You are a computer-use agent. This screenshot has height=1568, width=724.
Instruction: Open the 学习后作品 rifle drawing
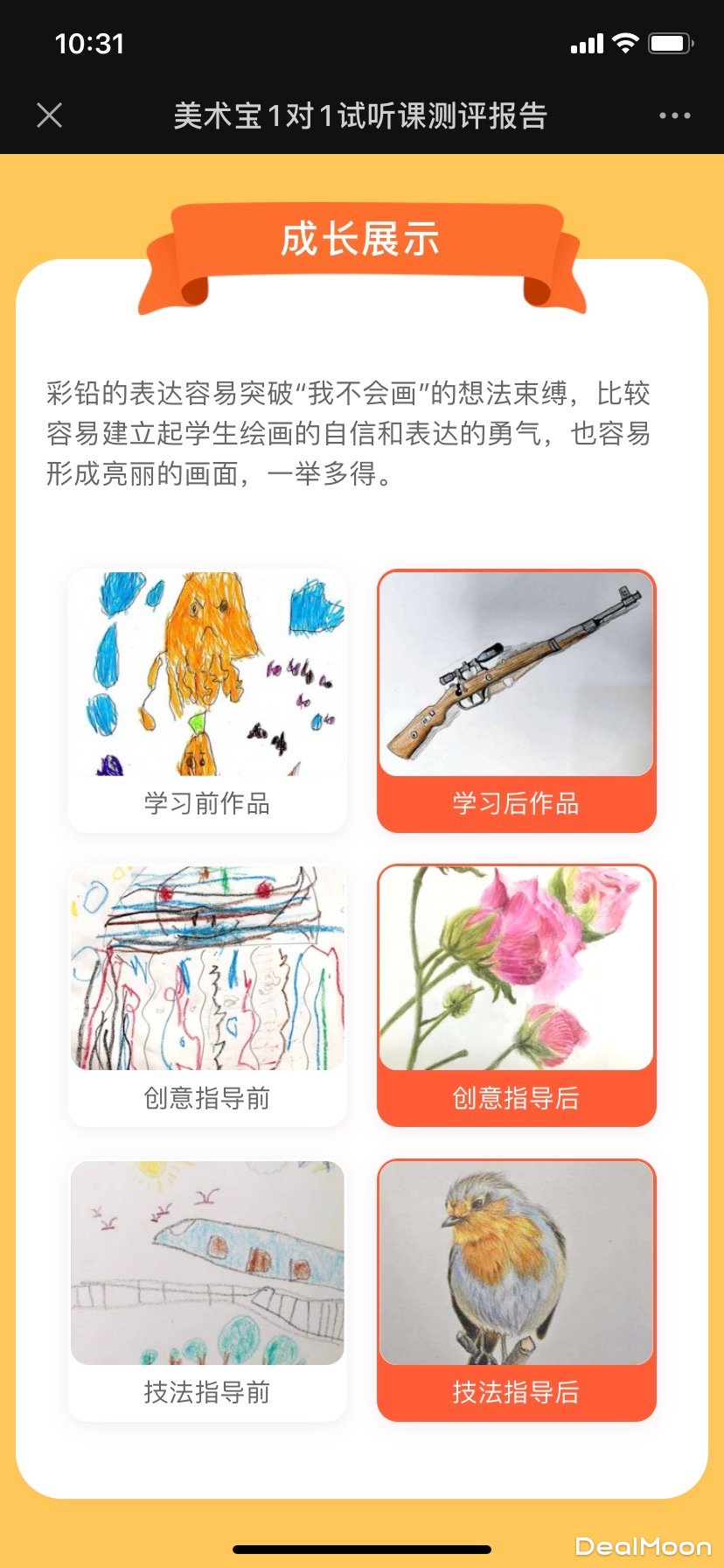tap(516, 674)
